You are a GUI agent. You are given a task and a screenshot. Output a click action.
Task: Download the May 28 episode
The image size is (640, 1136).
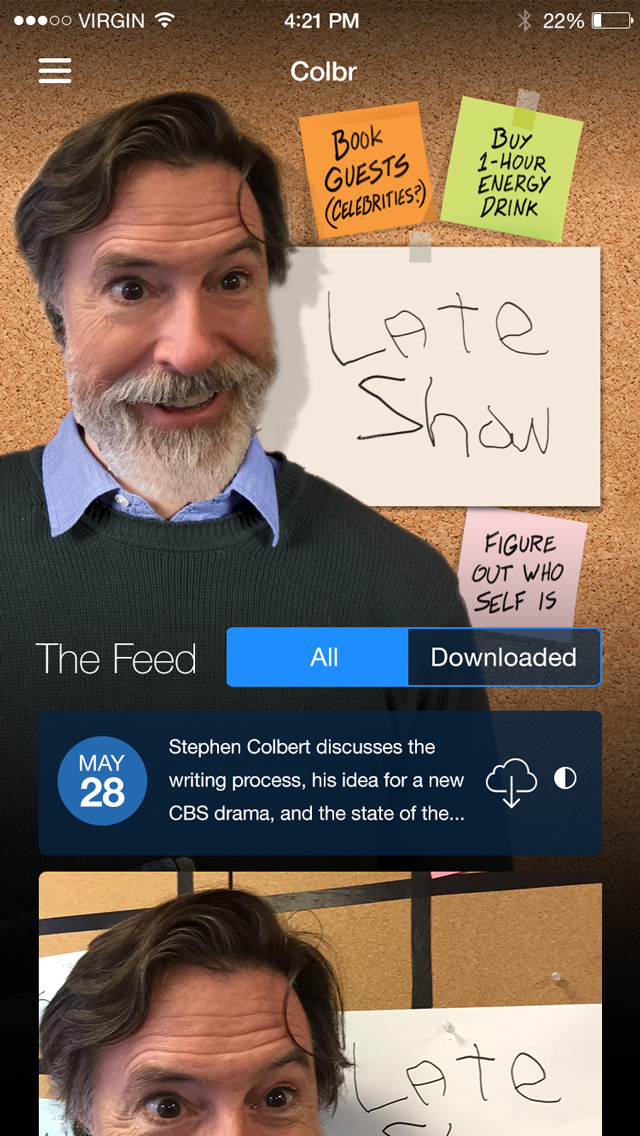tap(511, 783)
